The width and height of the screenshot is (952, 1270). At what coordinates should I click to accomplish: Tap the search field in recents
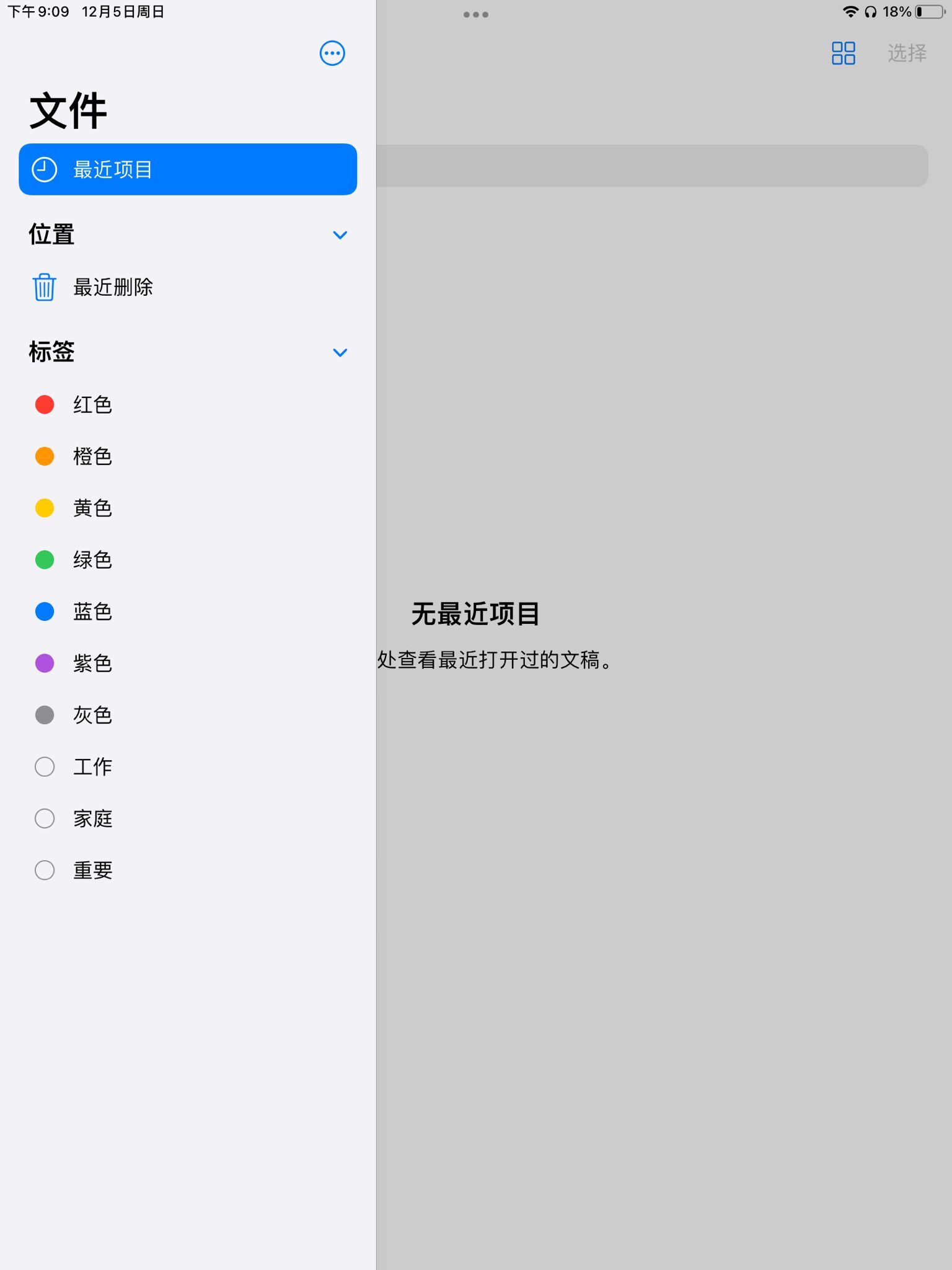[x=651, y=166]
